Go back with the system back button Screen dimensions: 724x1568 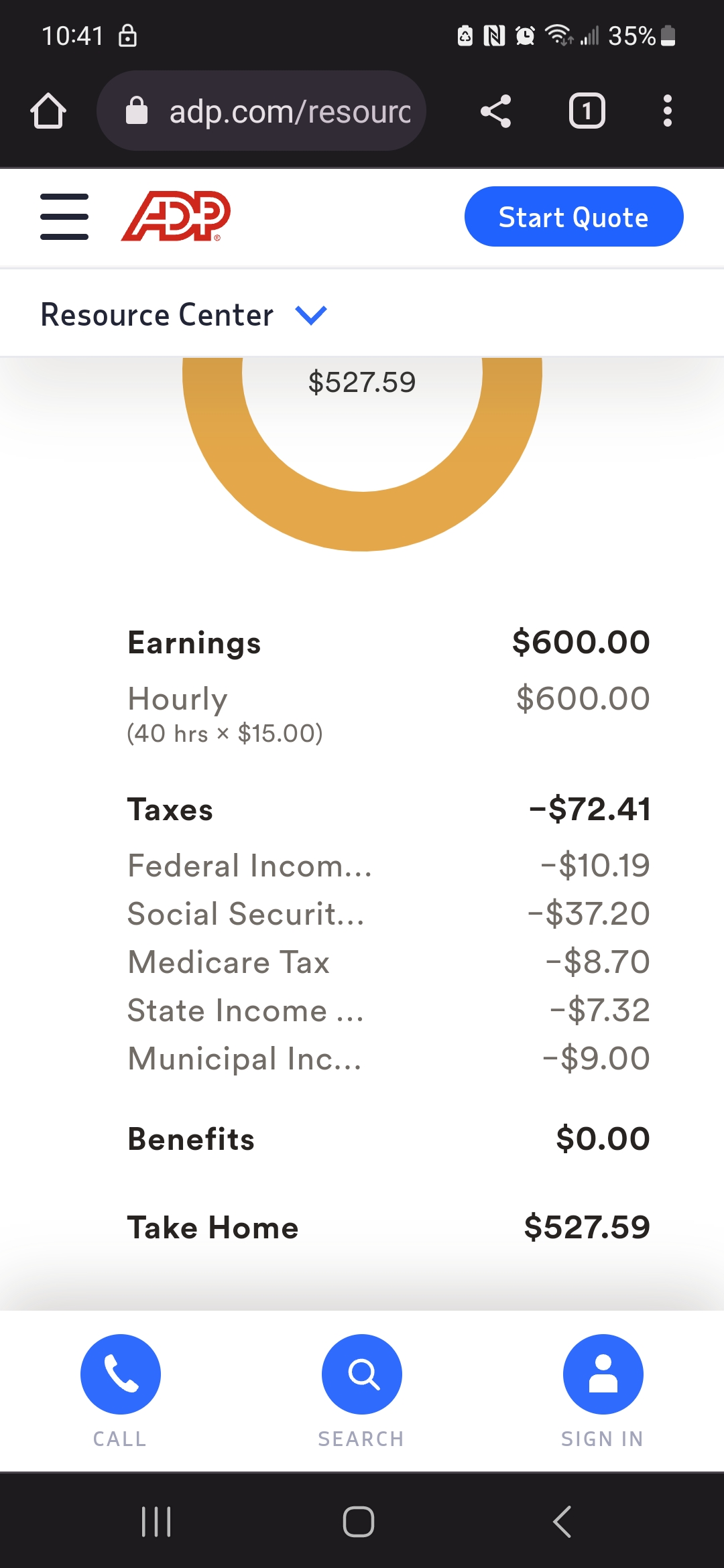(562, 1521)
